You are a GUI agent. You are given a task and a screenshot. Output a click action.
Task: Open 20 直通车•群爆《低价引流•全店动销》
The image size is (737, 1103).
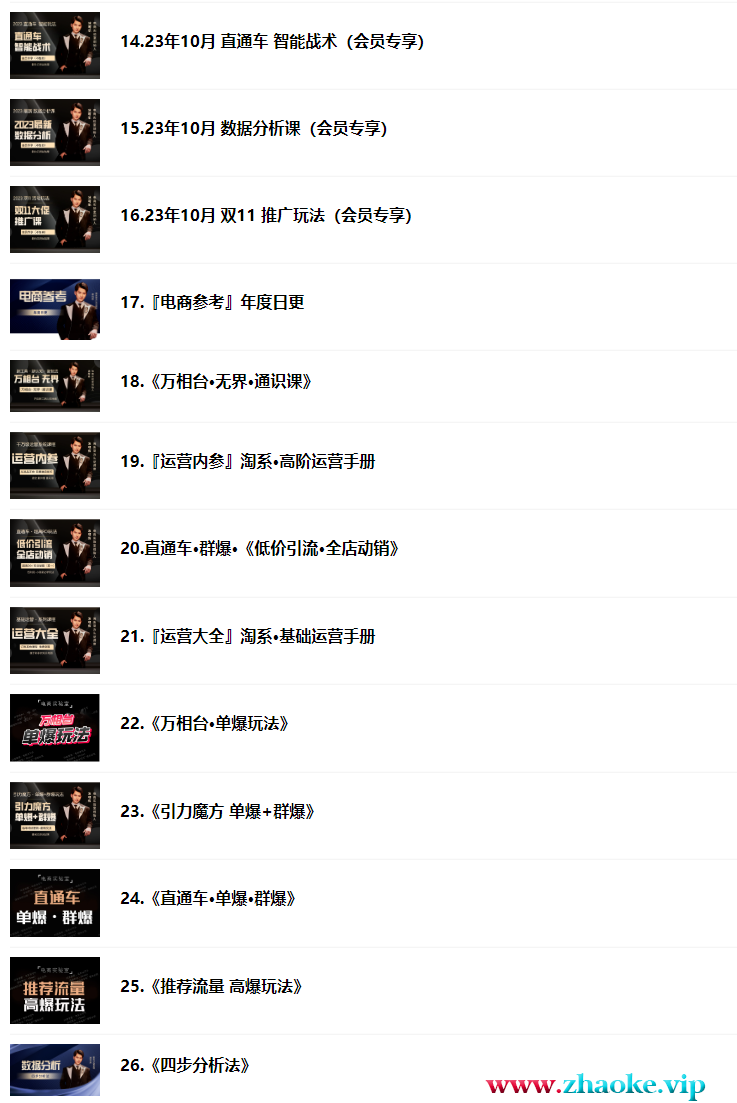pos(259,549)
